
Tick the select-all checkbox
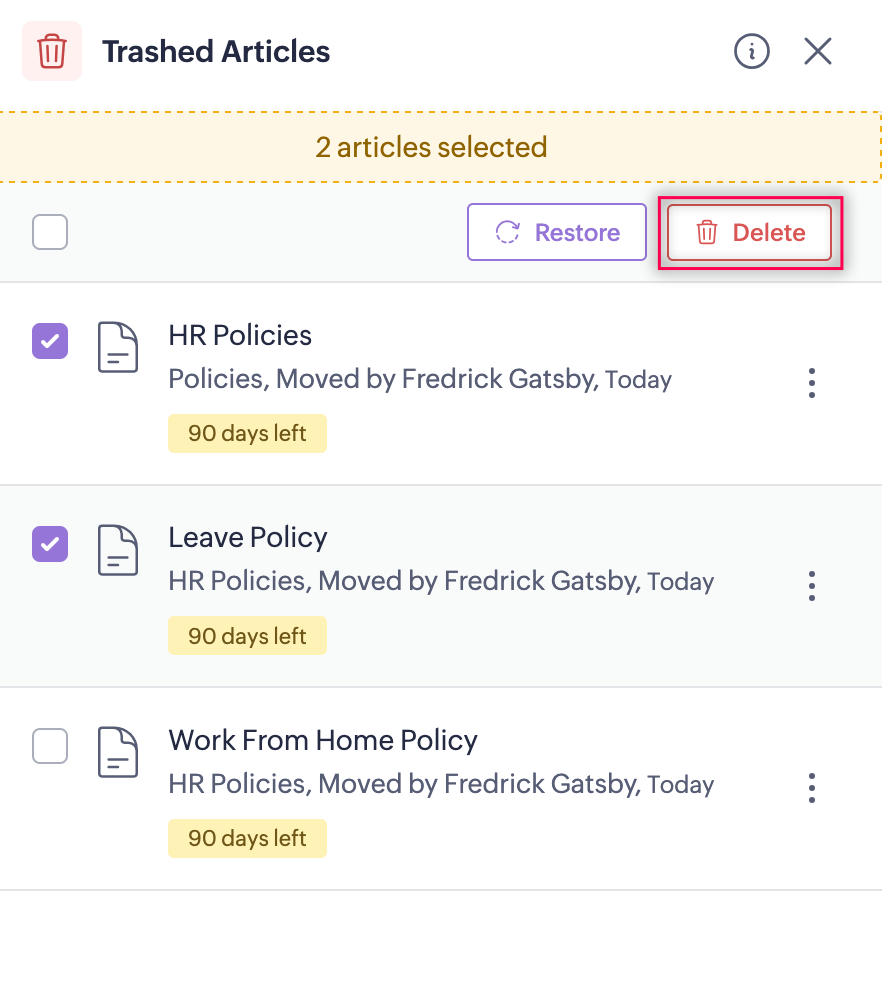pos(50,232)
